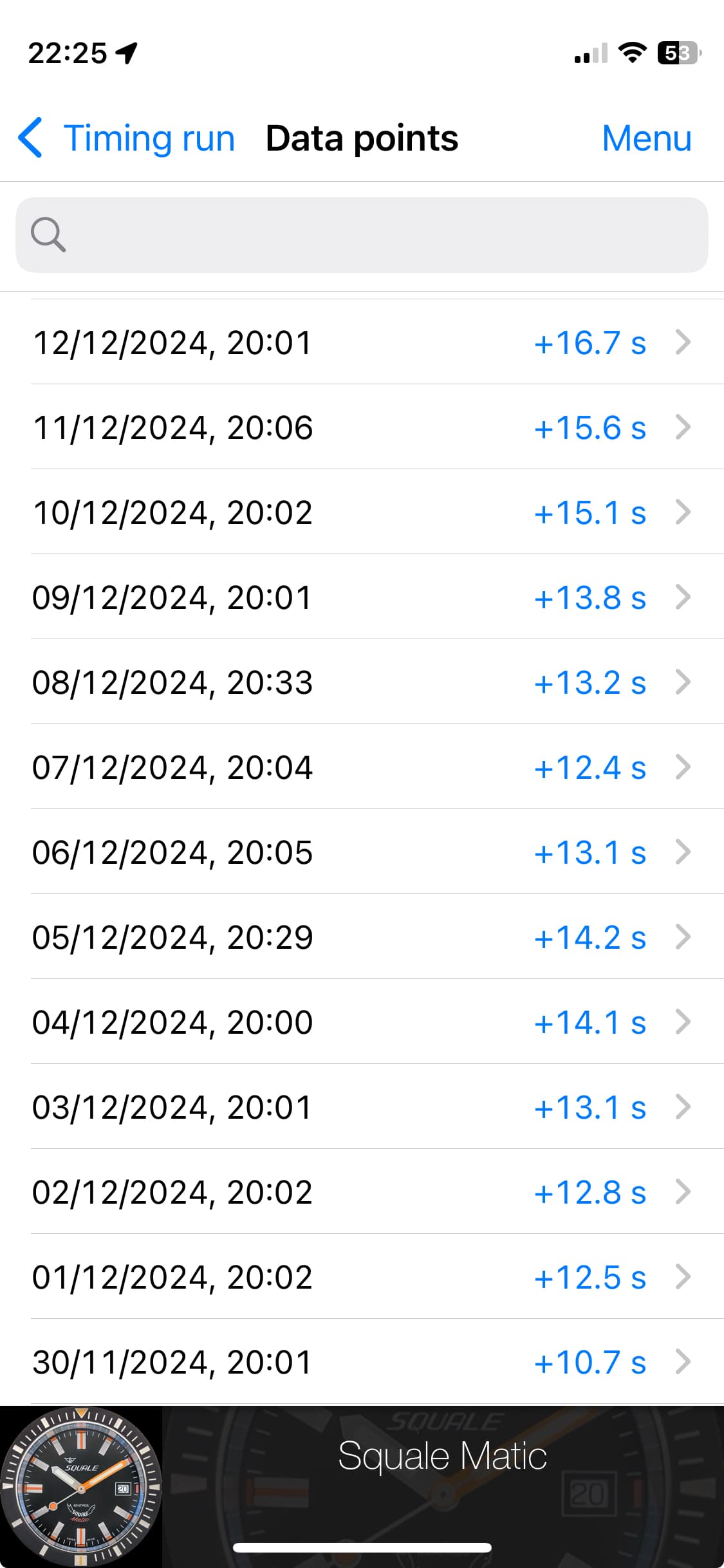The image size is (724, 1568).
Task: Open the 11/12/2024, 20:06 data point
Action: coord(362,427)
